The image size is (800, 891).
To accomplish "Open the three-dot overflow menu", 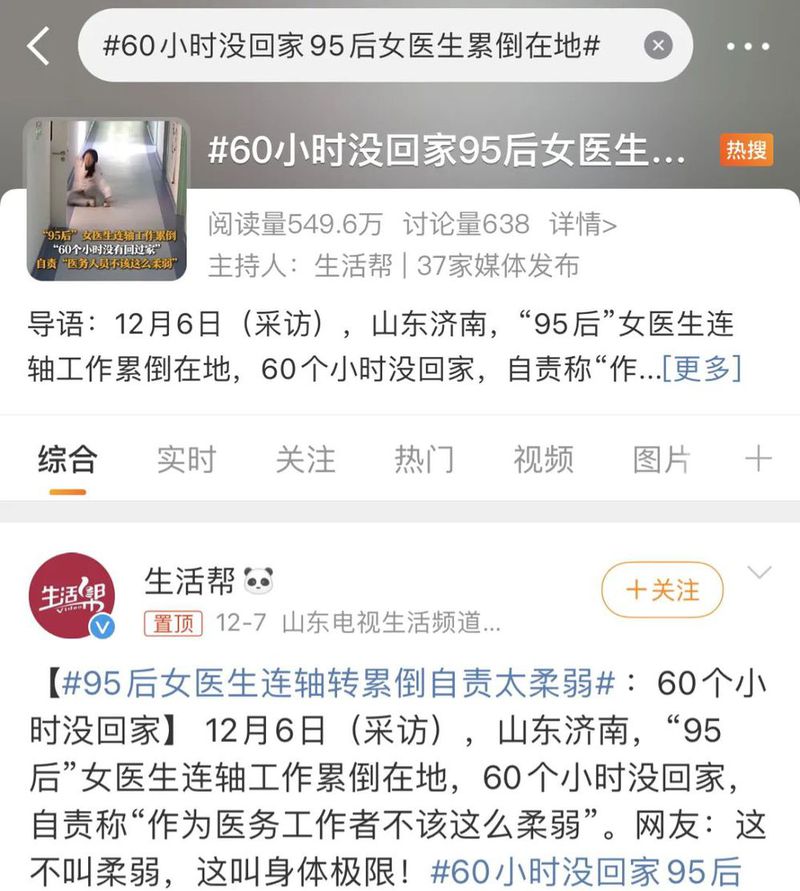I will click(748, 46).
